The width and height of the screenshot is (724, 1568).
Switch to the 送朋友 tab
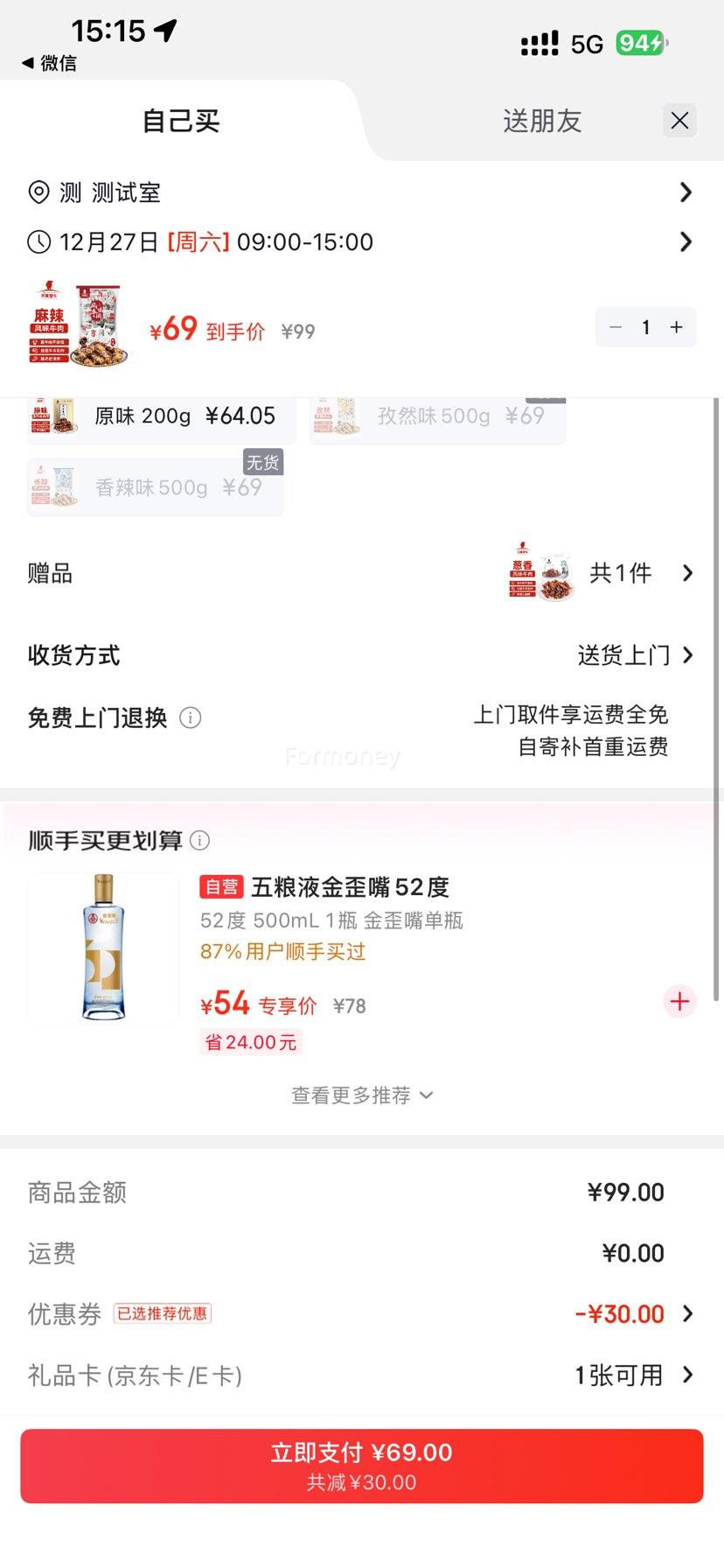click(x=541, y=121)
